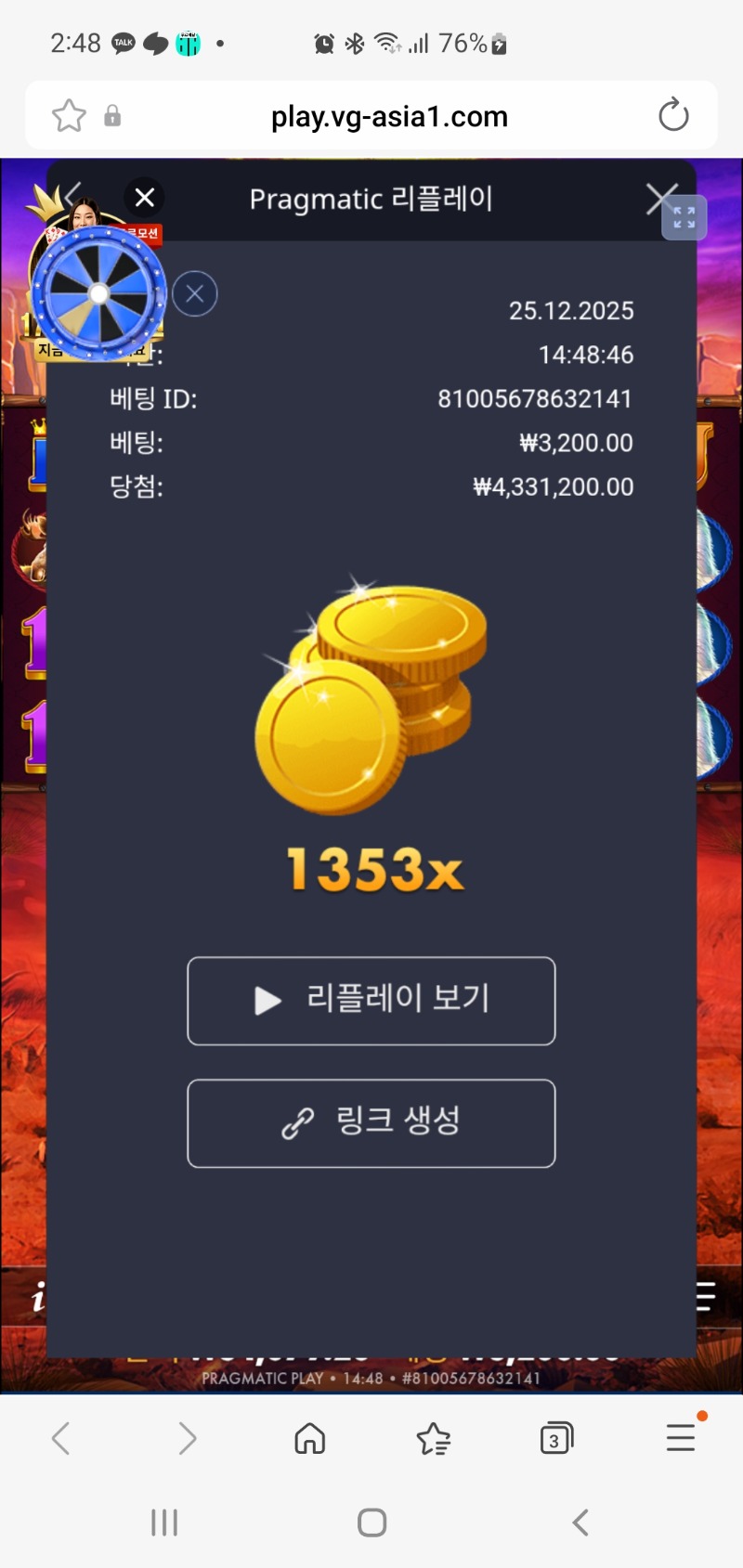Edit the play.vg-asia1.com address bar
This screenshot has height=1568, width=743.
(x=389, y=117)
